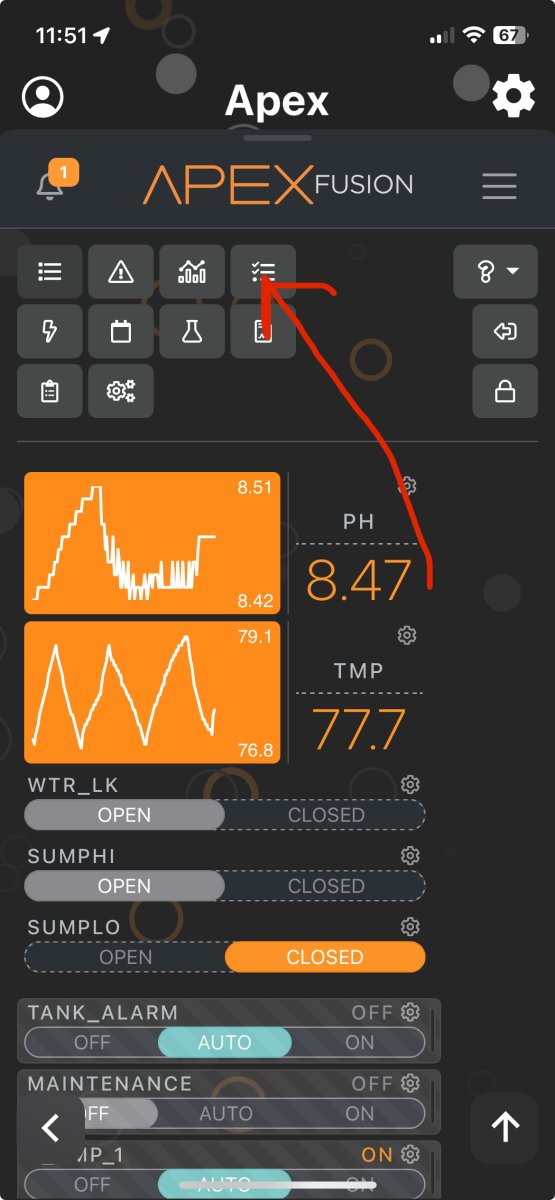Image resolution: width=555 pixels, height=1200 pixels.
Task: Open the lightning bolt outlets button
Action: coord(50,332)
